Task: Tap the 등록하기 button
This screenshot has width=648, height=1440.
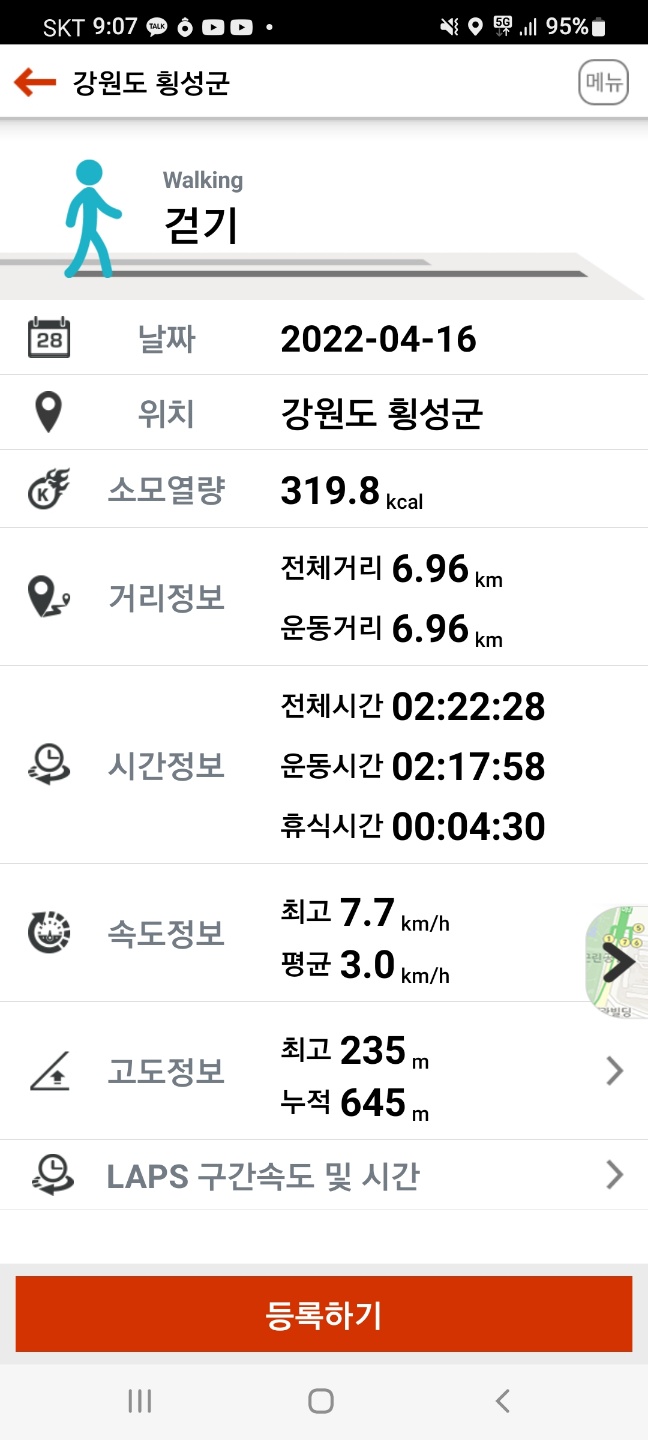Action: (x=324, y=1314)
